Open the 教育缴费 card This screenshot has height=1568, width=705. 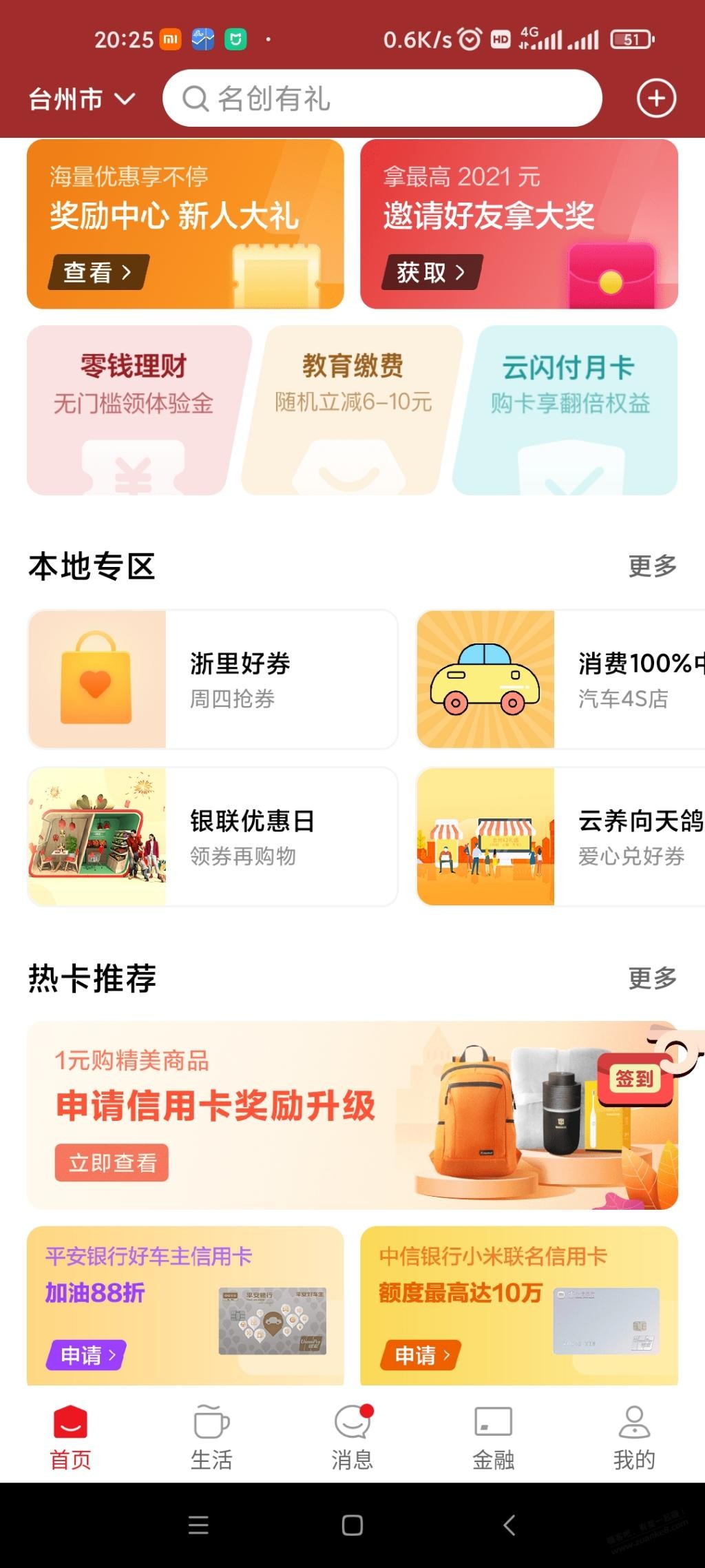pos(352,410)
